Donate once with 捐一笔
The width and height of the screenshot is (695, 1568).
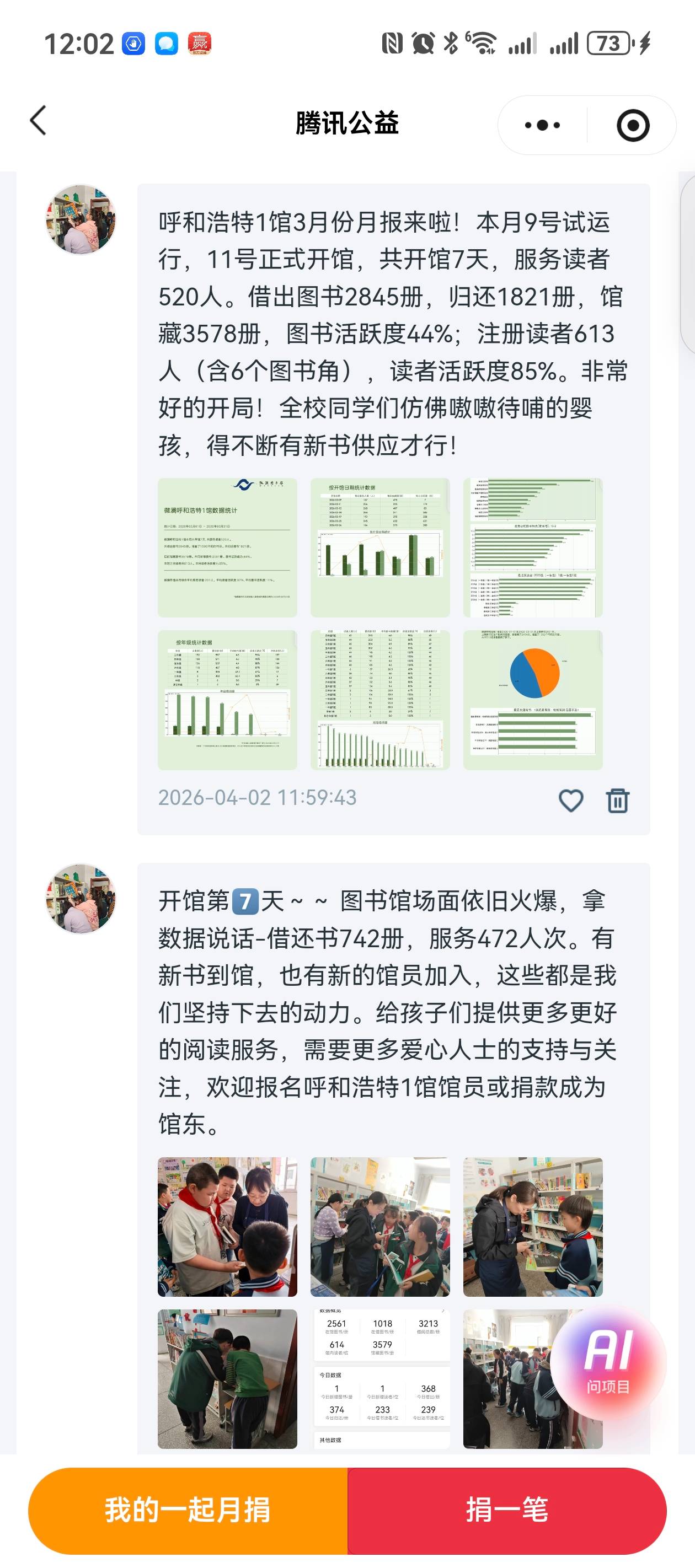coord(507,1510)
